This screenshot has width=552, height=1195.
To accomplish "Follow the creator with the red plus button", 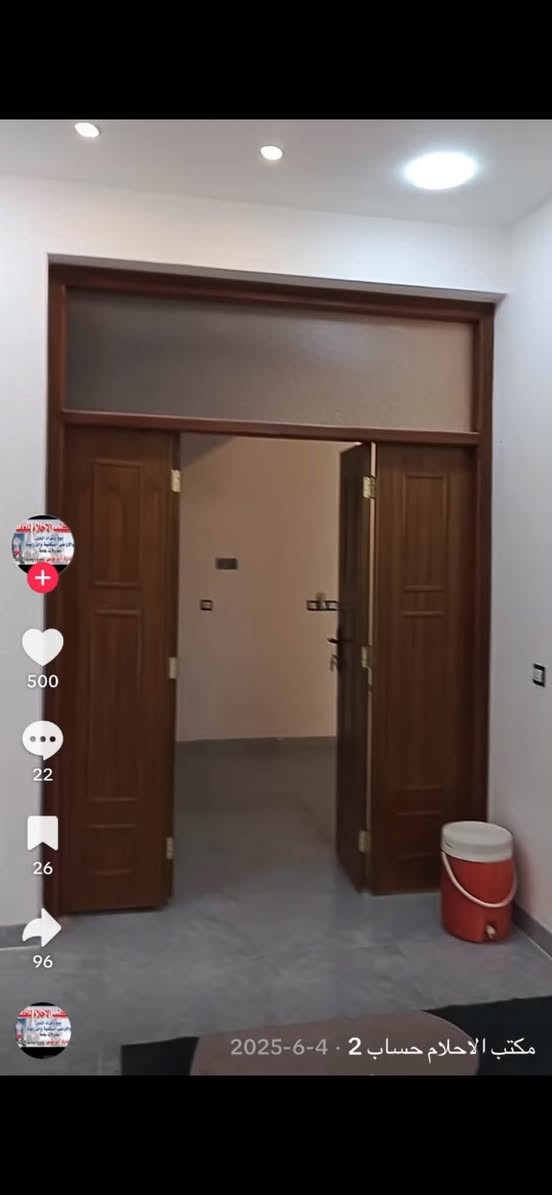I will tap(43, 578).
